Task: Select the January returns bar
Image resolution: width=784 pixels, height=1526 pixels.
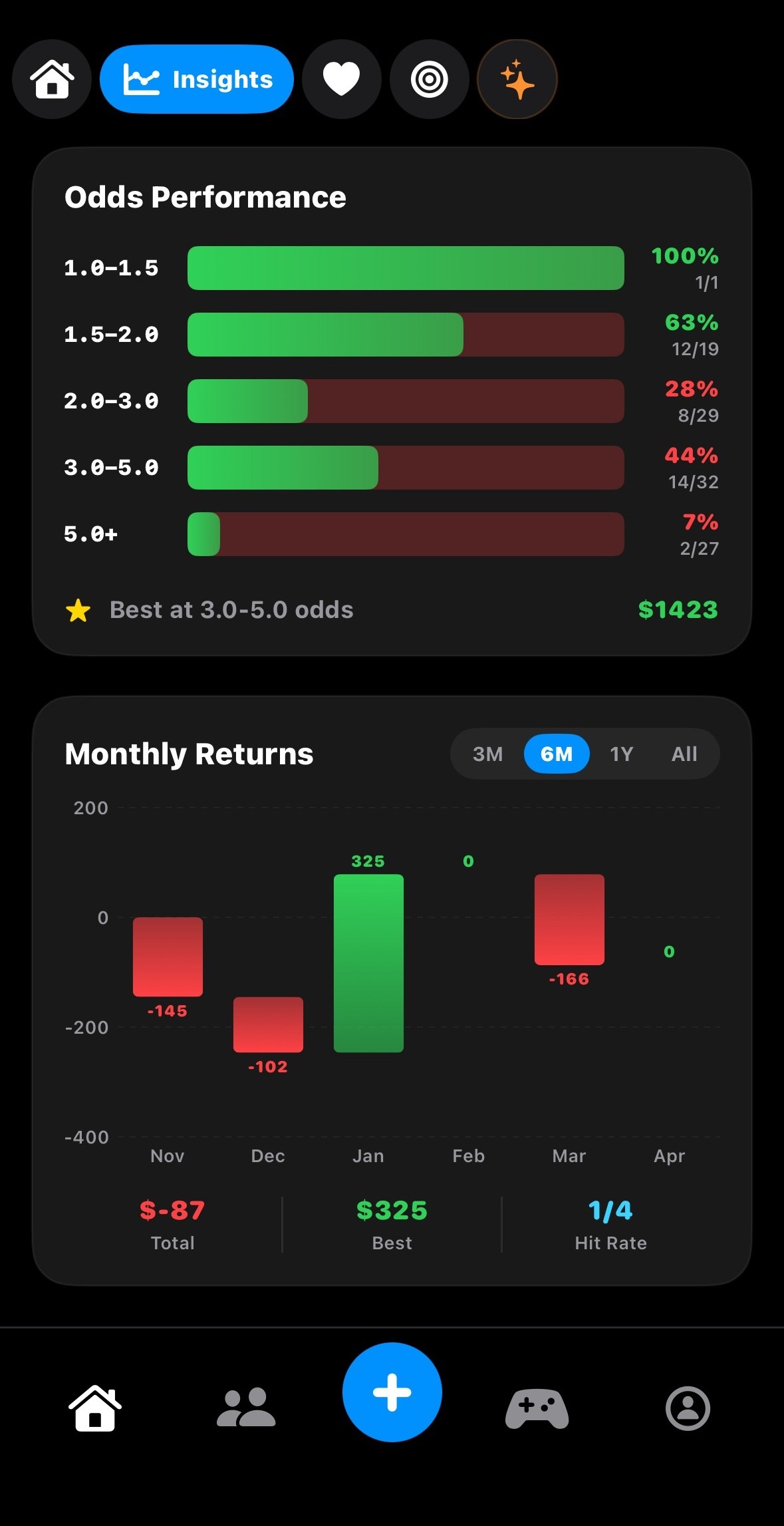Action: (368, 961)
